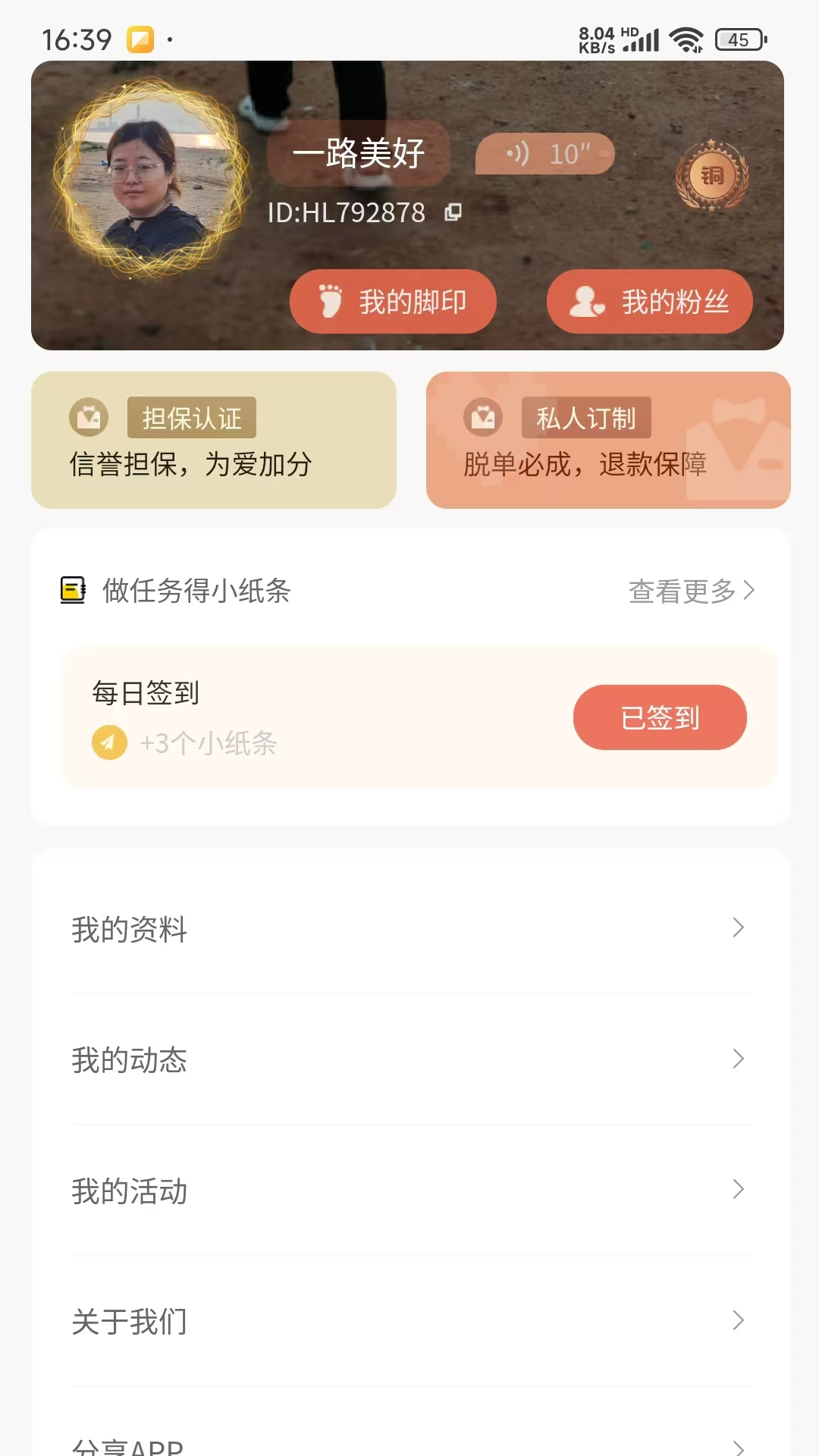This screenshot has width=819, height=1456.
Task: Copy the ID HL792878
Action: coord(453,212)
